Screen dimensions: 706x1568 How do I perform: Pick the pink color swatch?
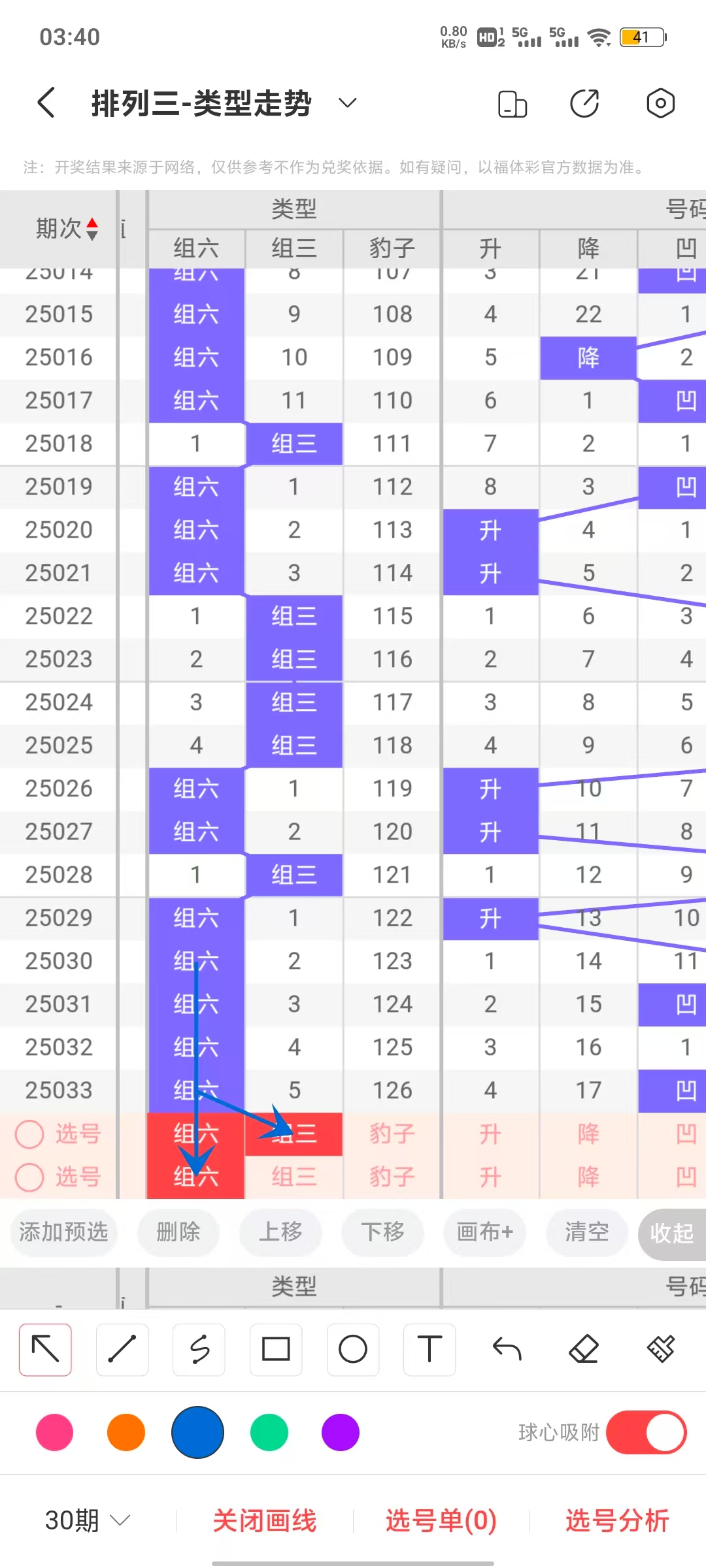coord(55,1432)
